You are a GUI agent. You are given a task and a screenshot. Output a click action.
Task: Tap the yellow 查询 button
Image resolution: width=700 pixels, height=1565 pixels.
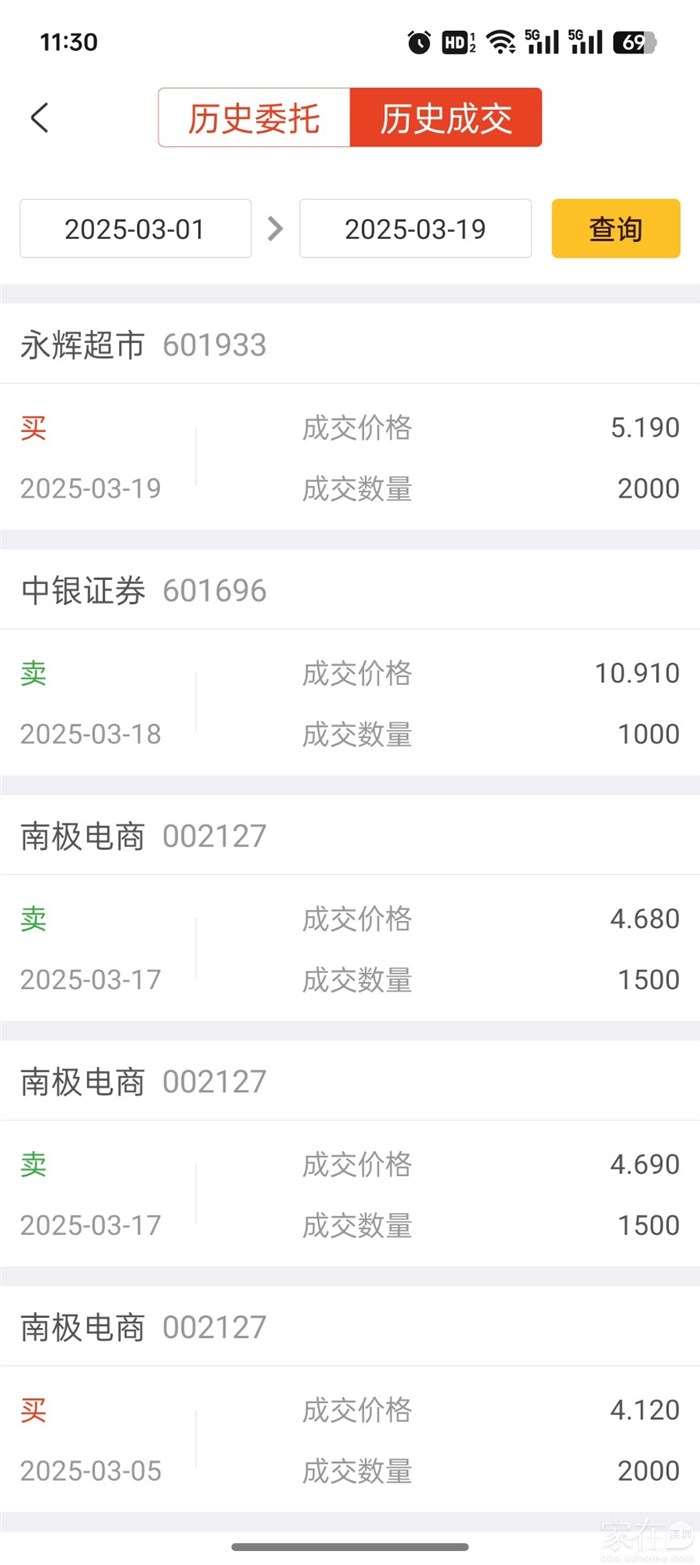pyautogui.click(x=615, y=229)
